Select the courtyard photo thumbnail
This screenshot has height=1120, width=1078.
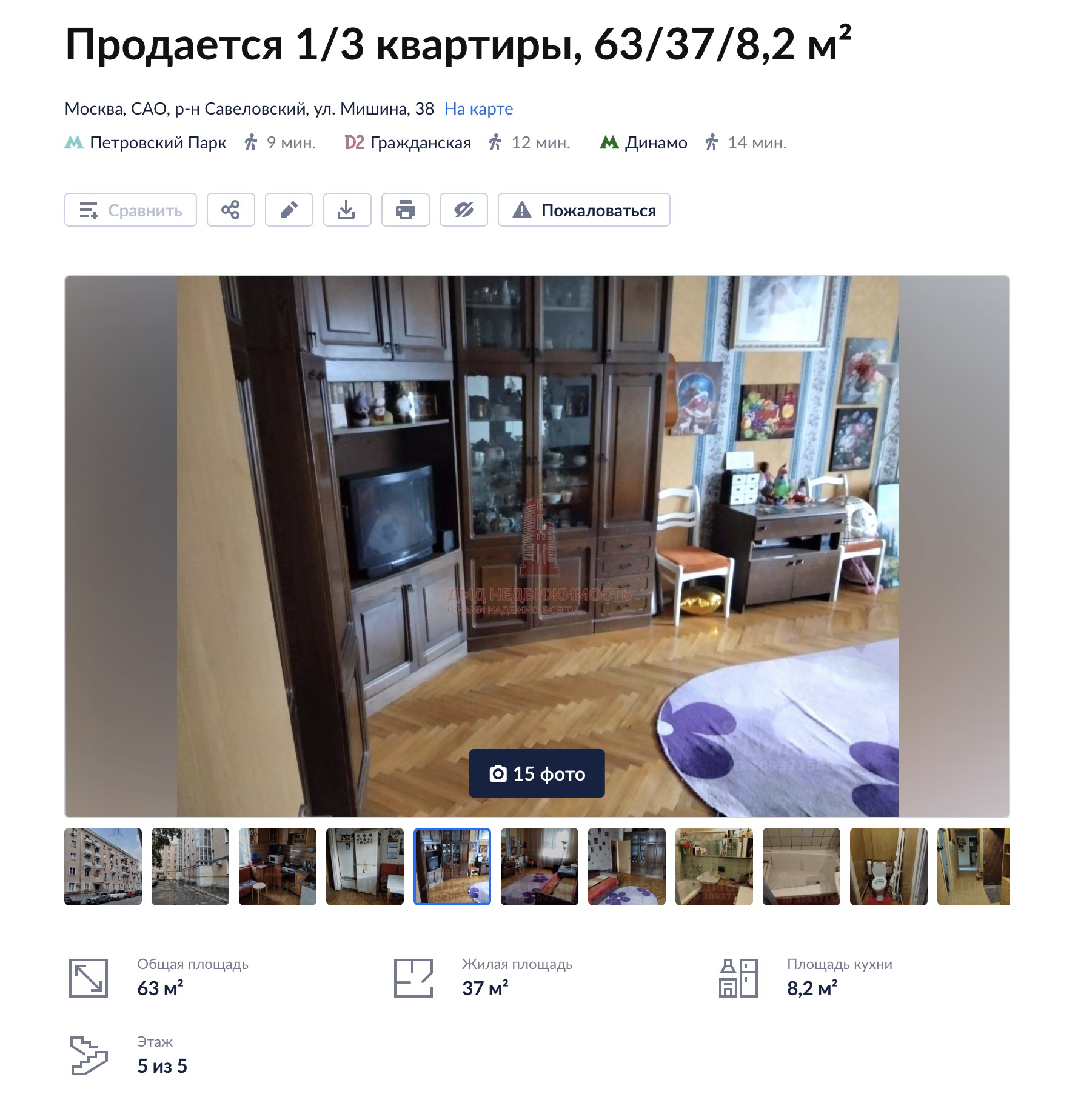[x=190, y=867]
